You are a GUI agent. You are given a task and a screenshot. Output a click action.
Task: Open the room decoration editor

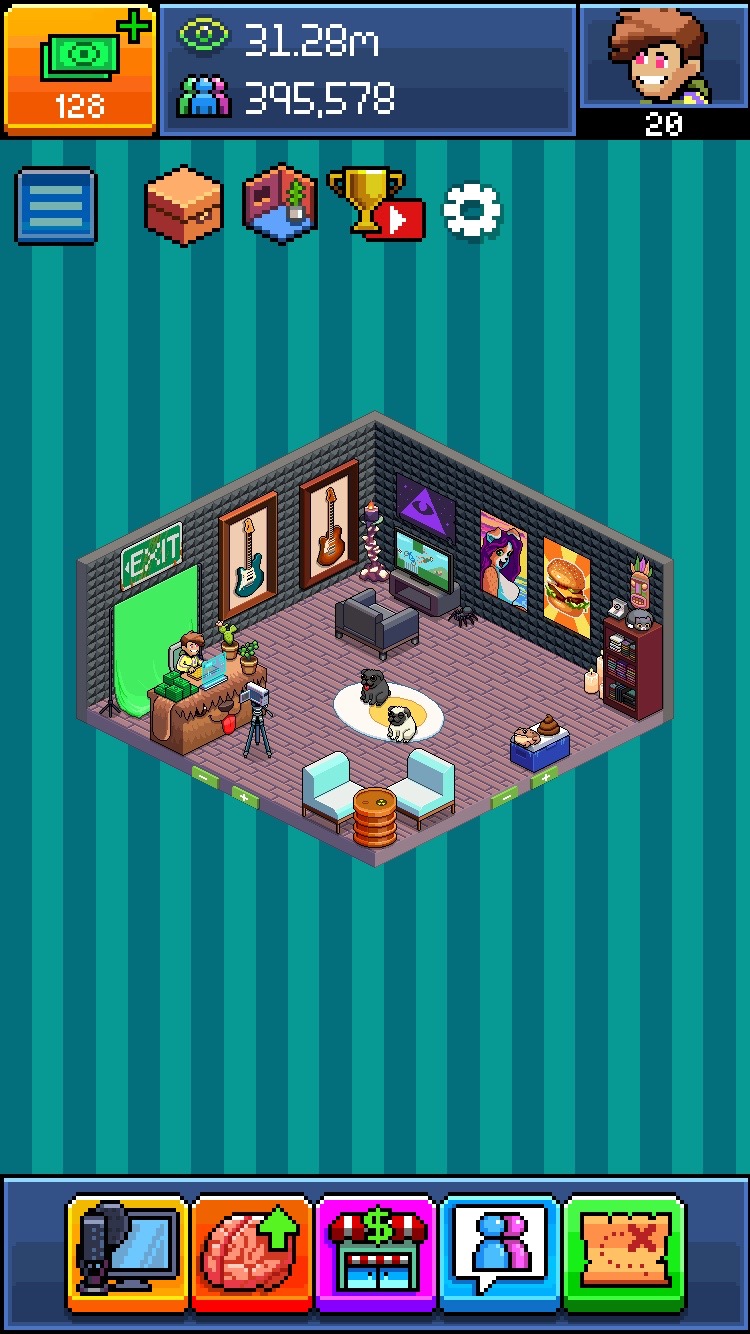tap(281, 203)
